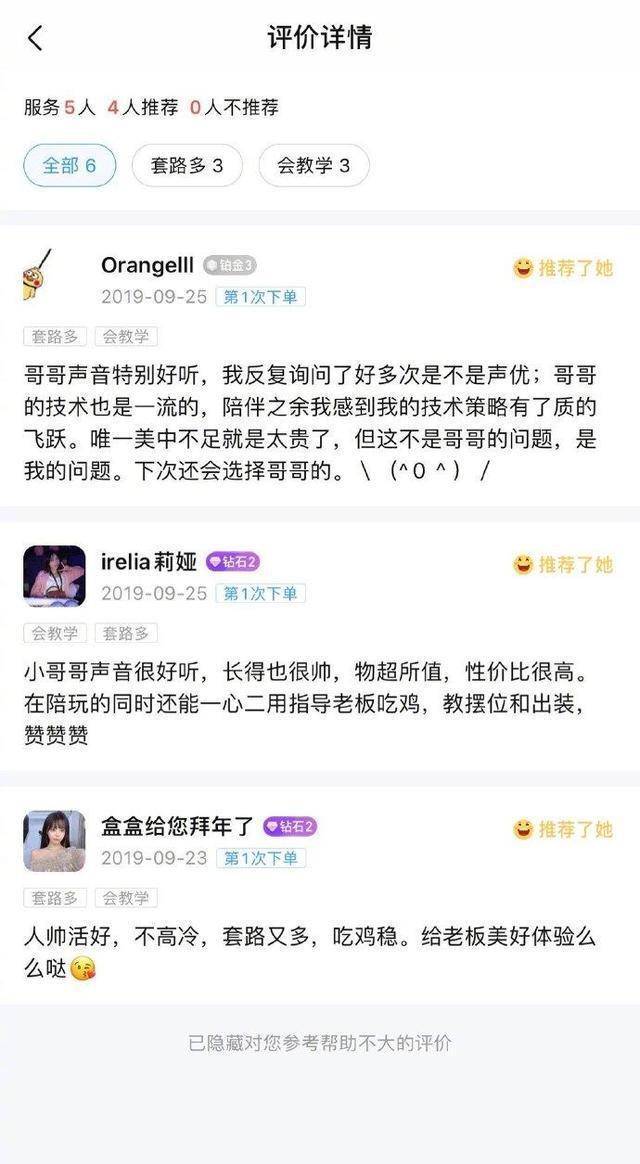Show the hidden reviews via 已隐藏对您参考帮助不大的评价
The width and height of the screenshot is (640, 1164).
coord(320,1043)
